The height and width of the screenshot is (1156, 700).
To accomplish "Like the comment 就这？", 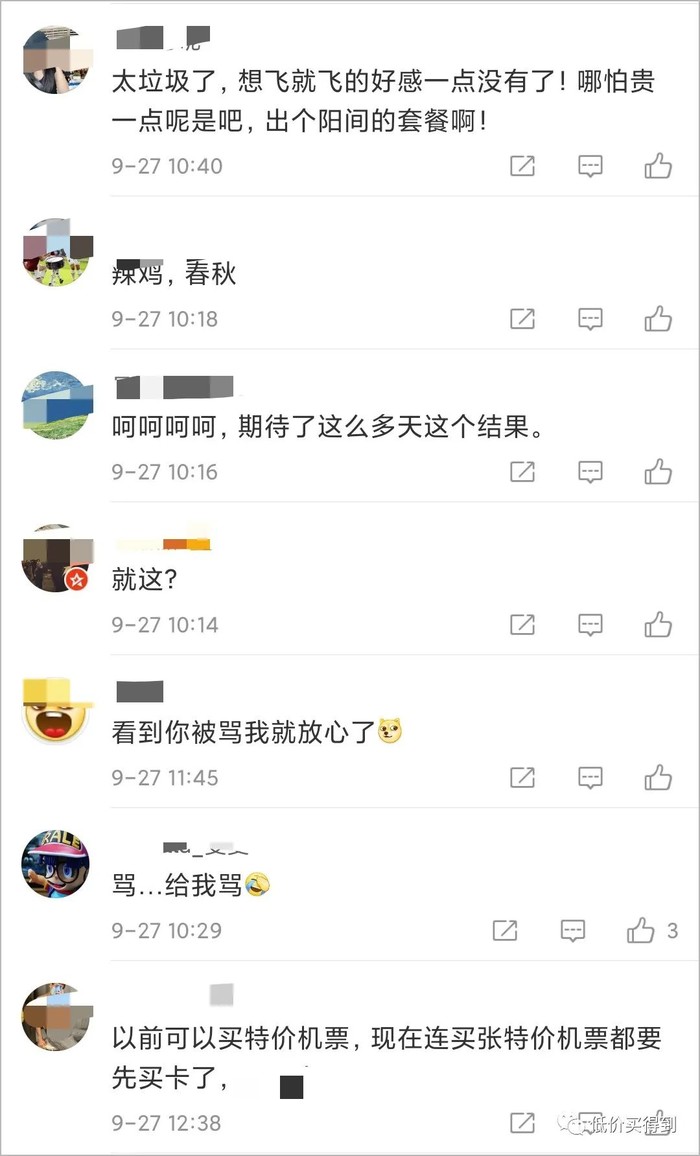I will [658, 625].
